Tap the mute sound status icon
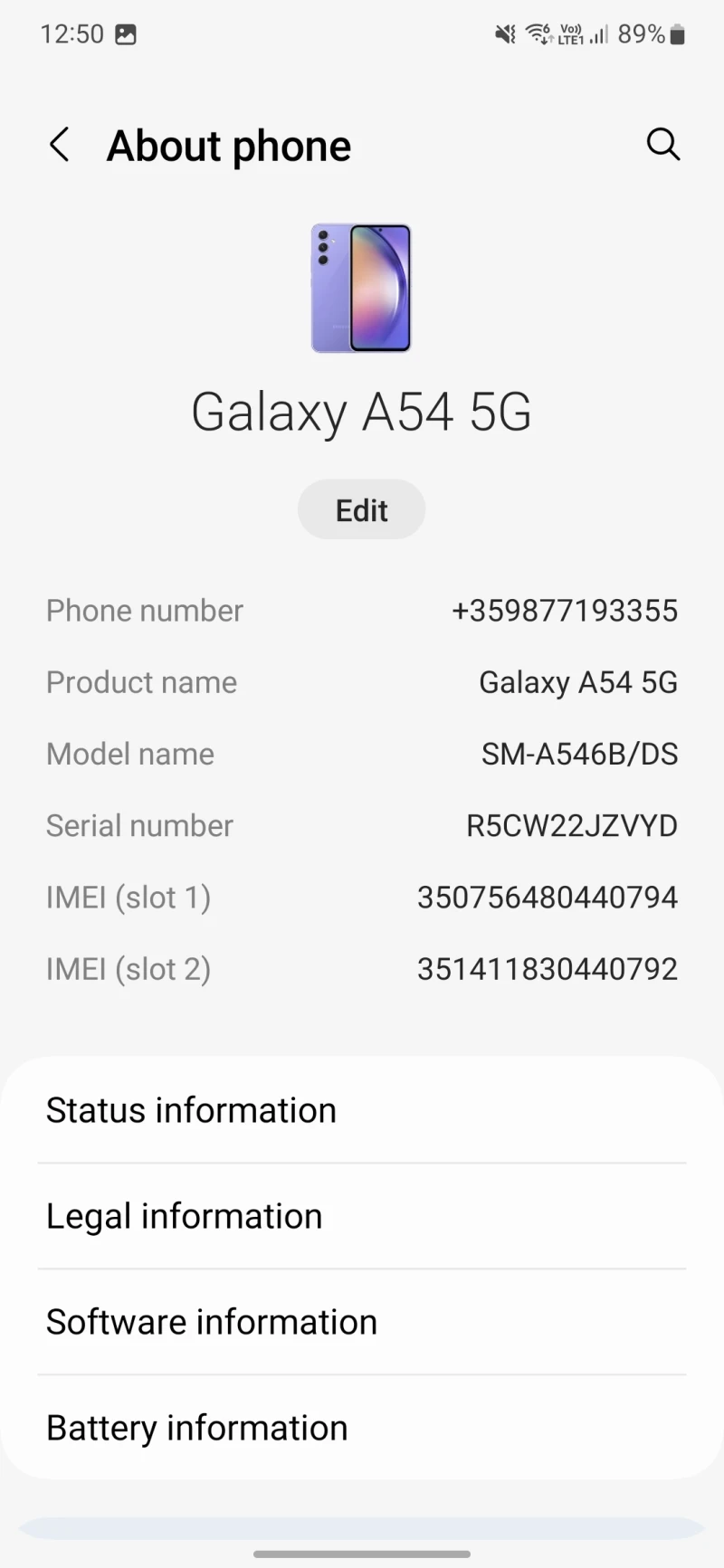Screen dimensions: 724x1568 (504, 33)
